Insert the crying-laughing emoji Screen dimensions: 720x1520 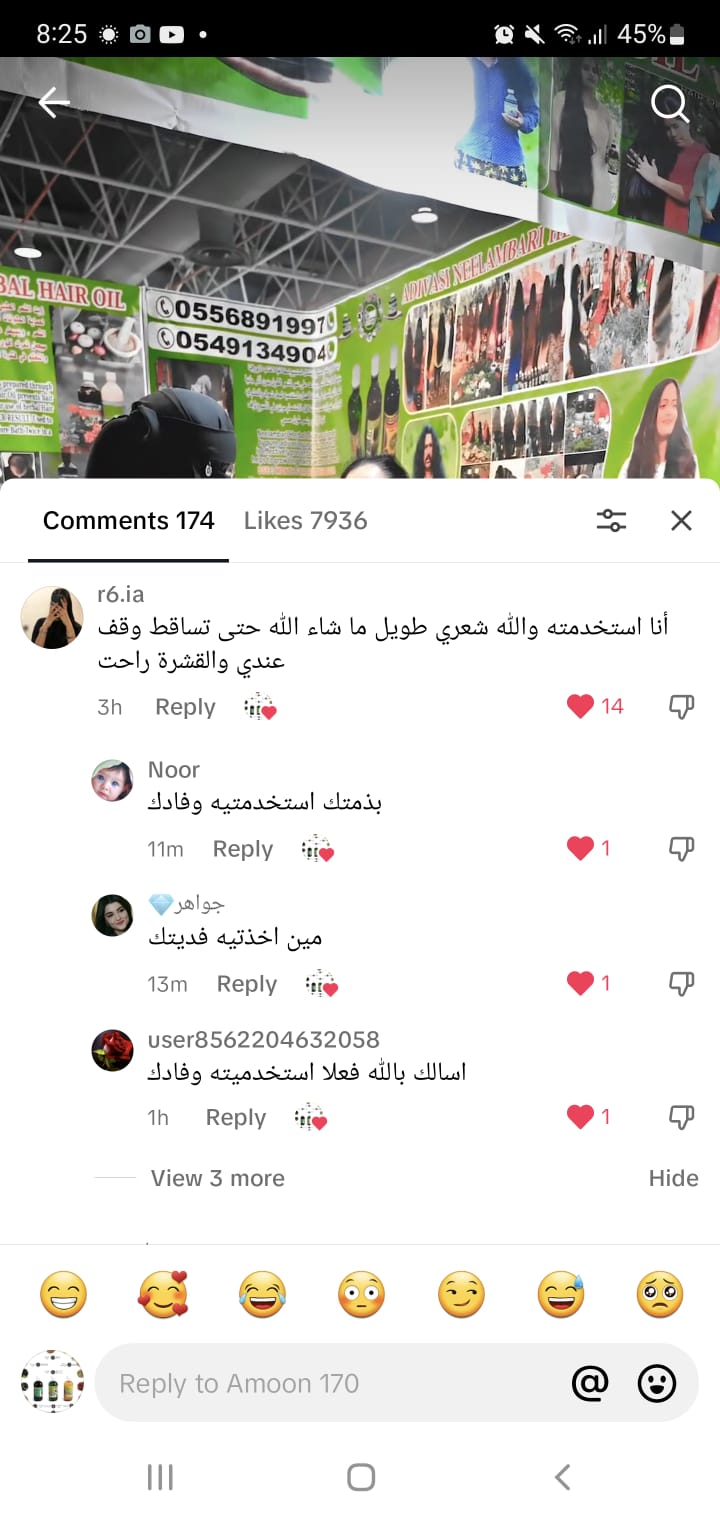[x=262, y=1295]
